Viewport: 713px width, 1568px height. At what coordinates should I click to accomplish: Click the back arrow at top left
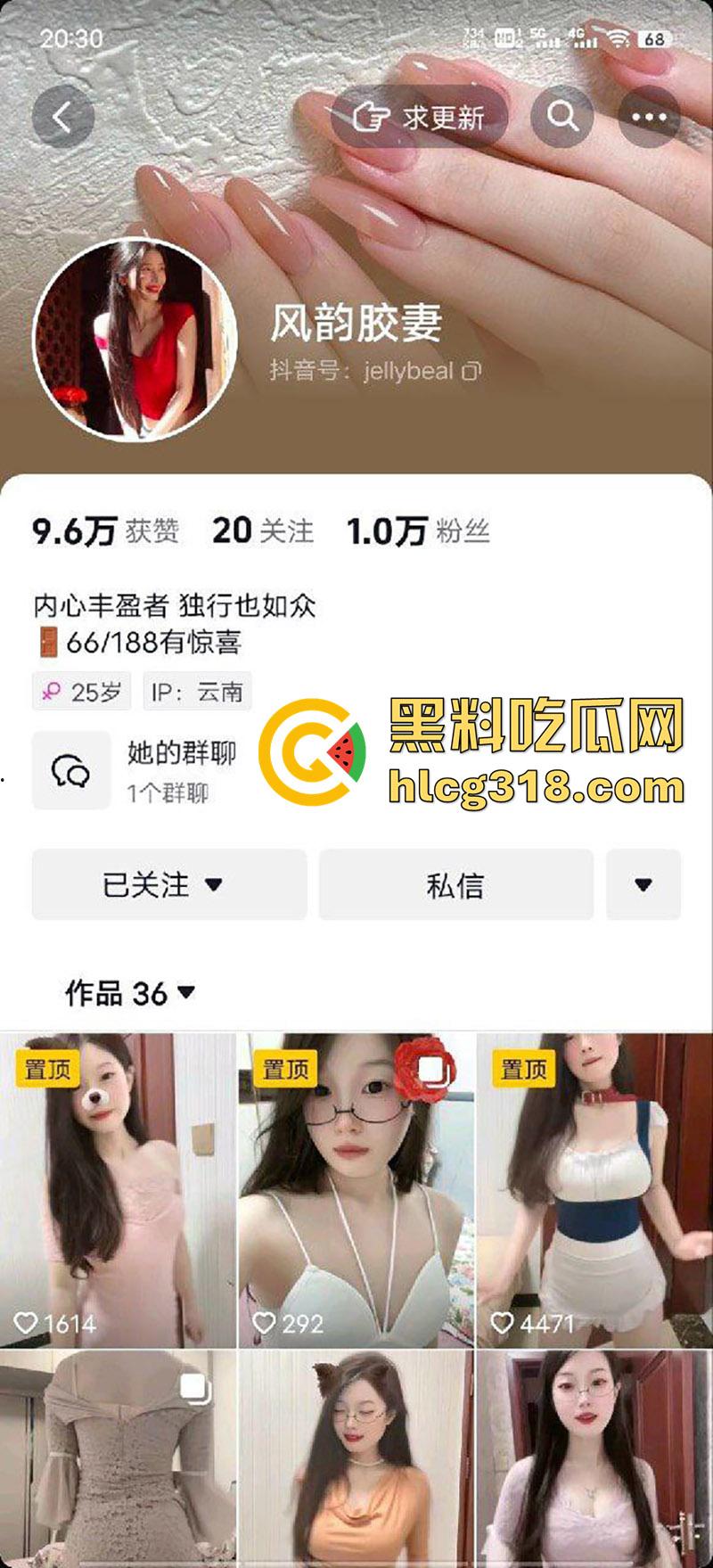coord(63,117)
